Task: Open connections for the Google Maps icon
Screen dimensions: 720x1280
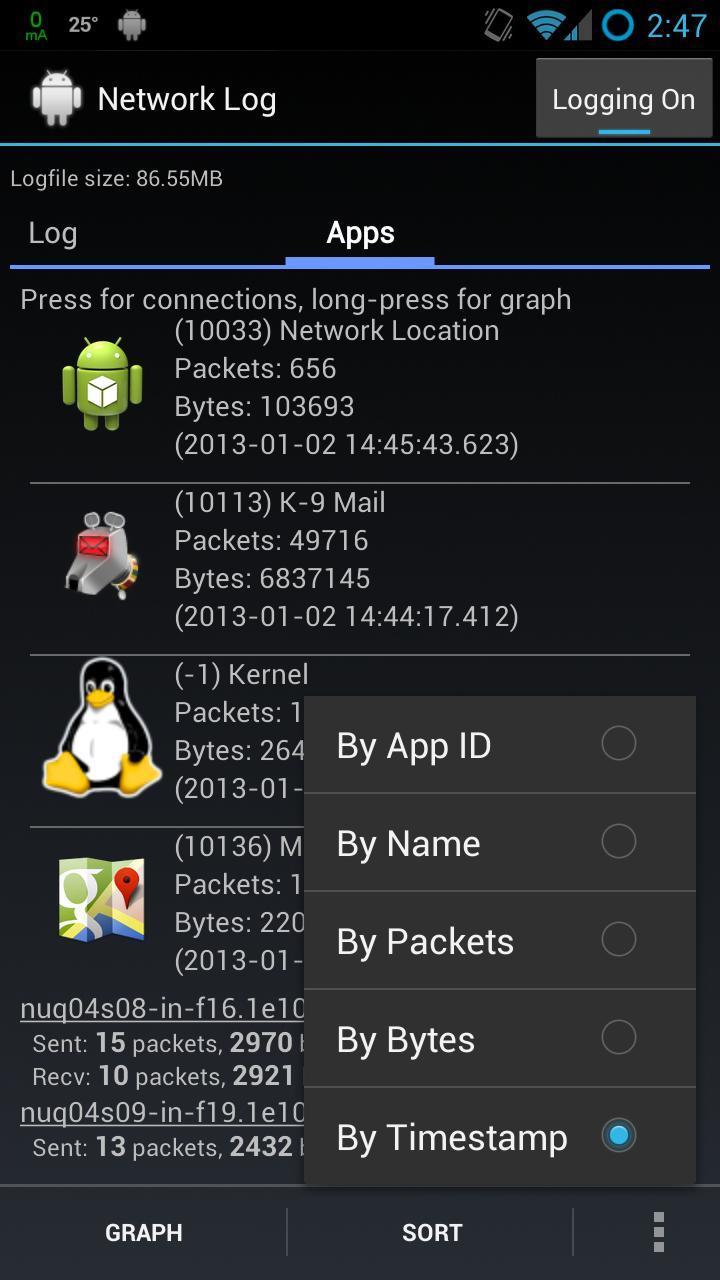Action: pyautogui.click(x=99, y=898)
